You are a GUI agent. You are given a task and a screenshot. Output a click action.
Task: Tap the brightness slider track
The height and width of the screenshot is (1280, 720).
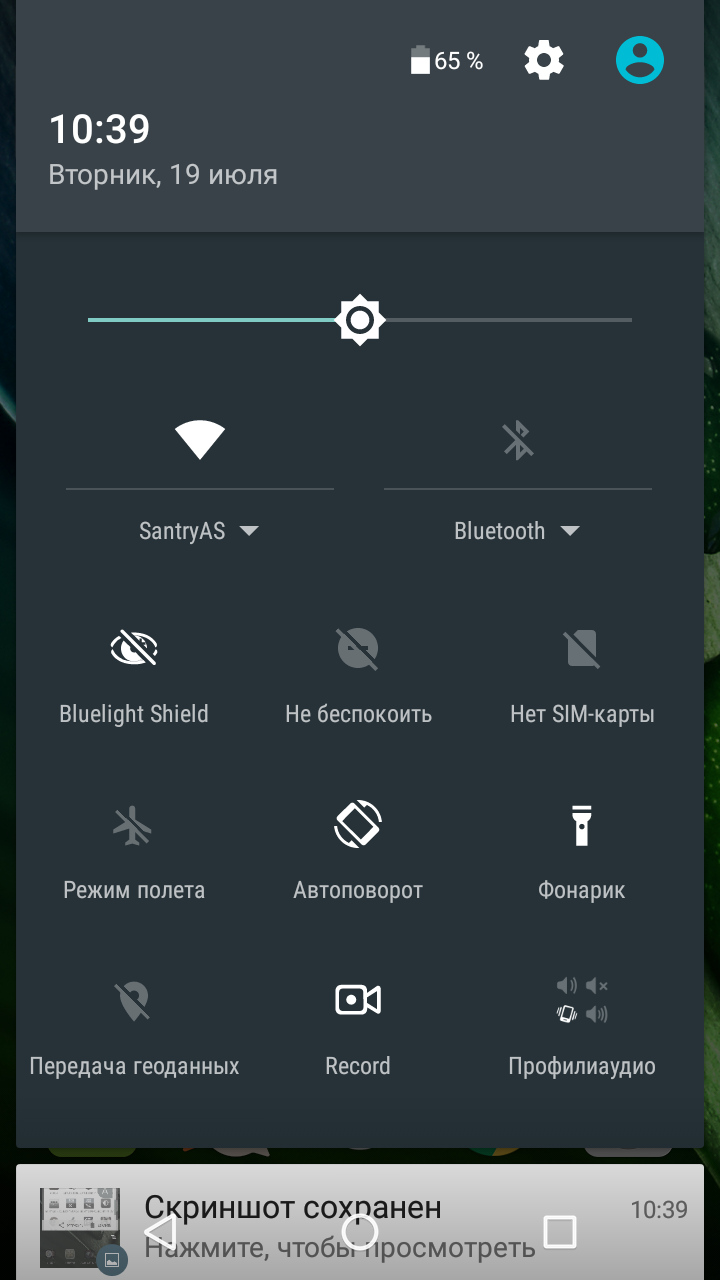pos(360,320)
